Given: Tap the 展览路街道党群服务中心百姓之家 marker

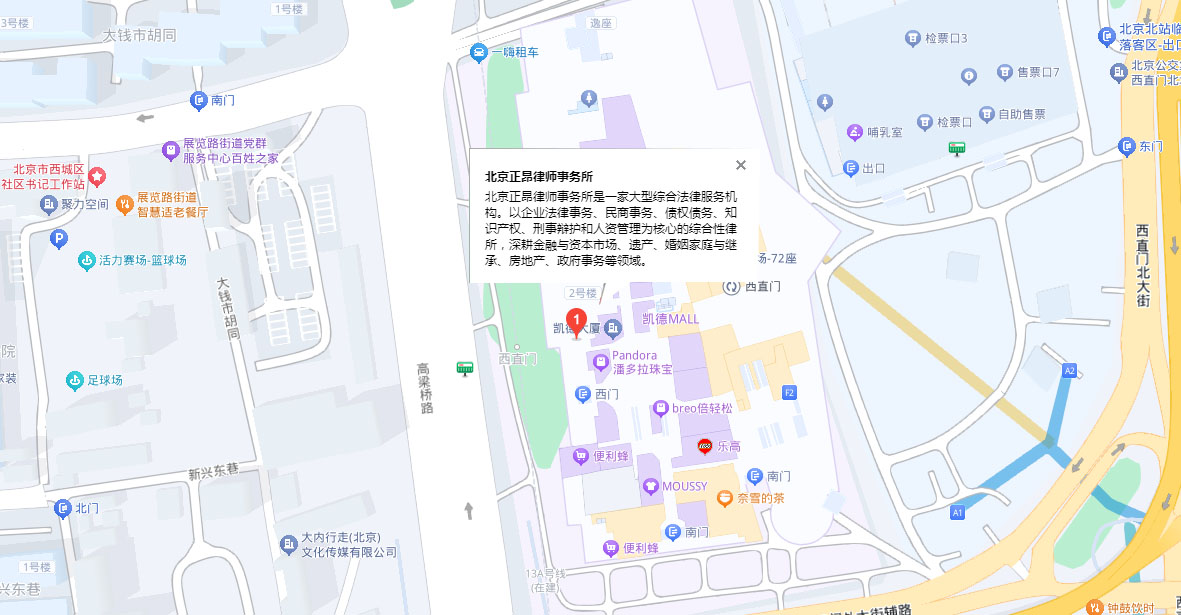Looking at the screenshot, I should click(171, 151).
